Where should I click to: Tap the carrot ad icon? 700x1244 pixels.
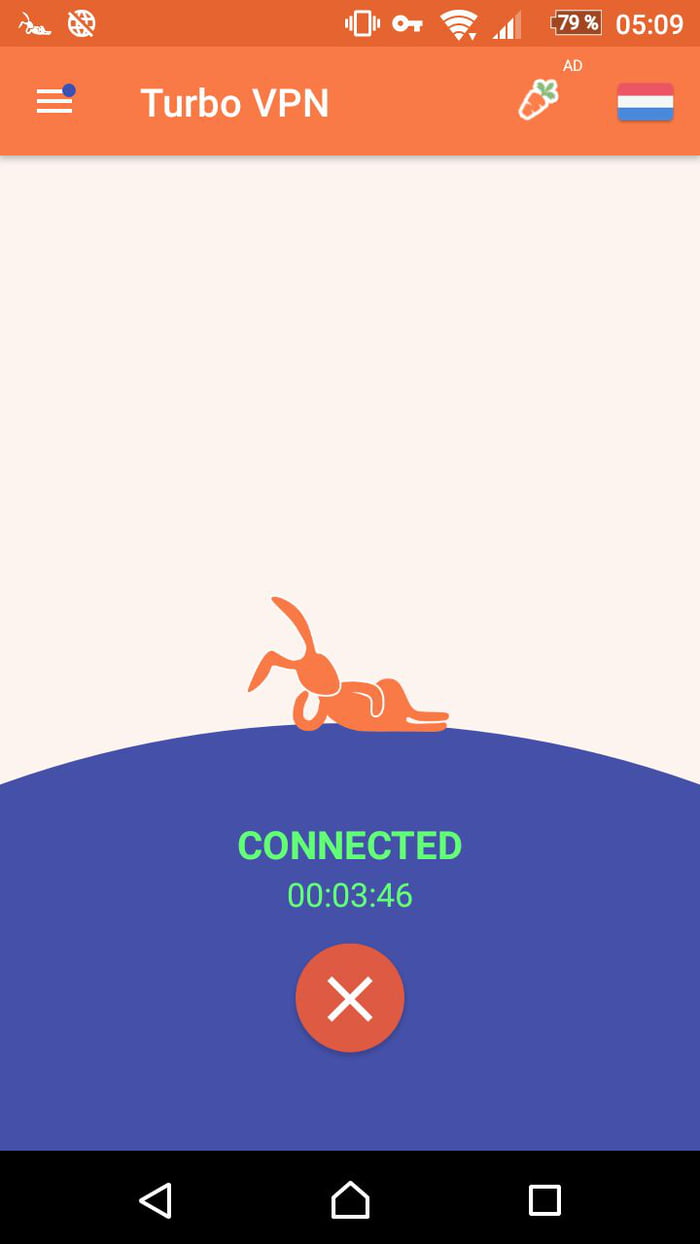538,100
